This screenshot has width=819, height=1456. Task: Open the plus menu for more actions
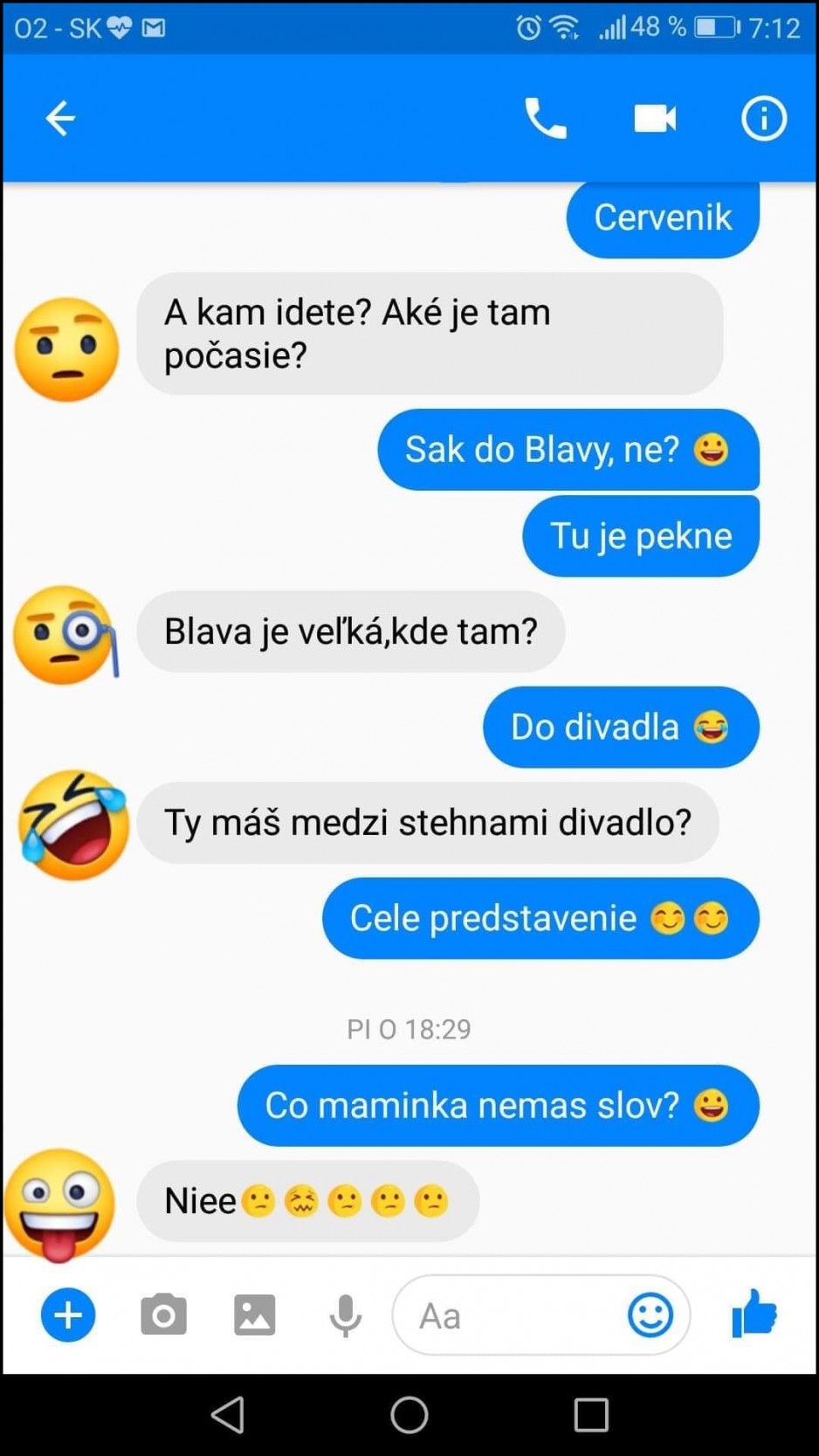point(68,1315)
